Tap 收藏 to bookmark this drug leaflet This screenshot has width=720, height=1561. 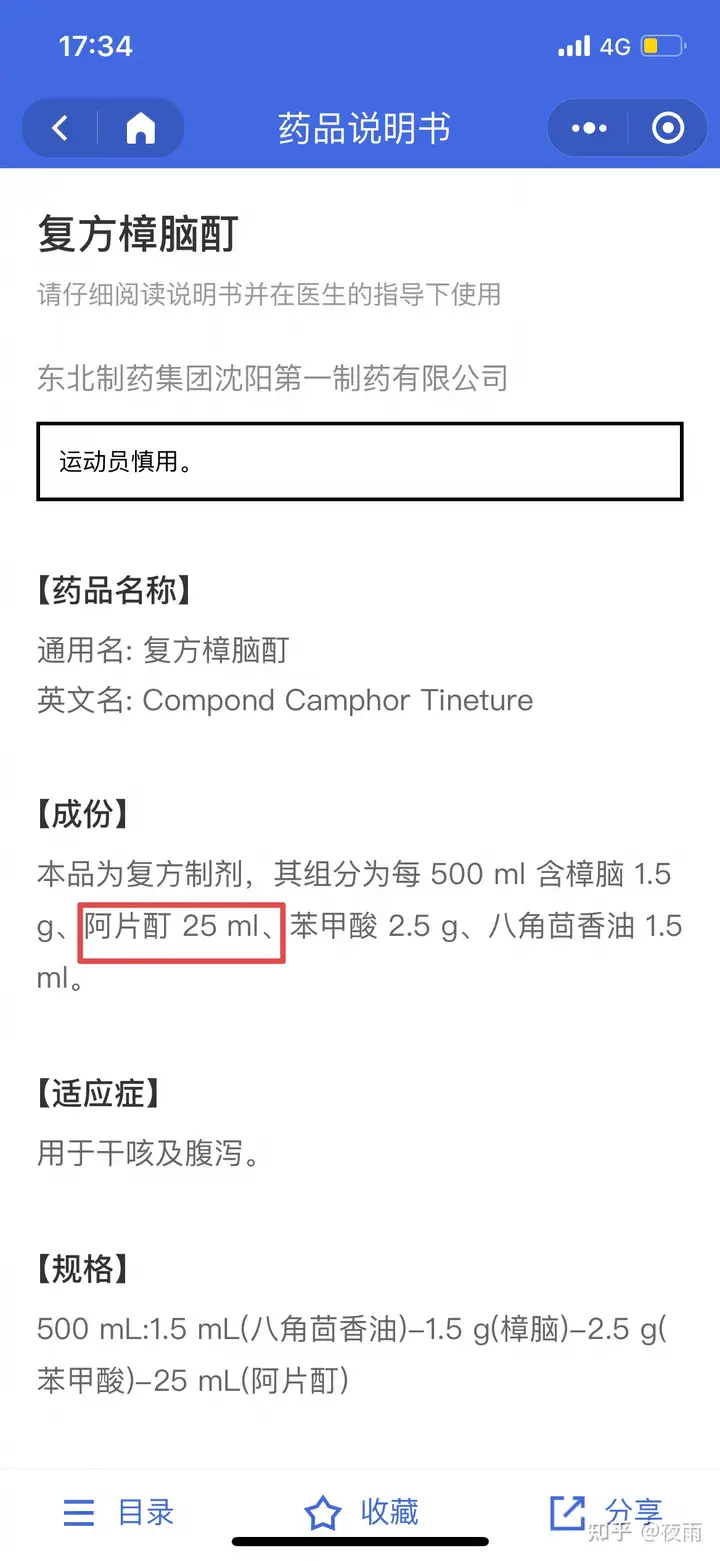point(361,1512)
